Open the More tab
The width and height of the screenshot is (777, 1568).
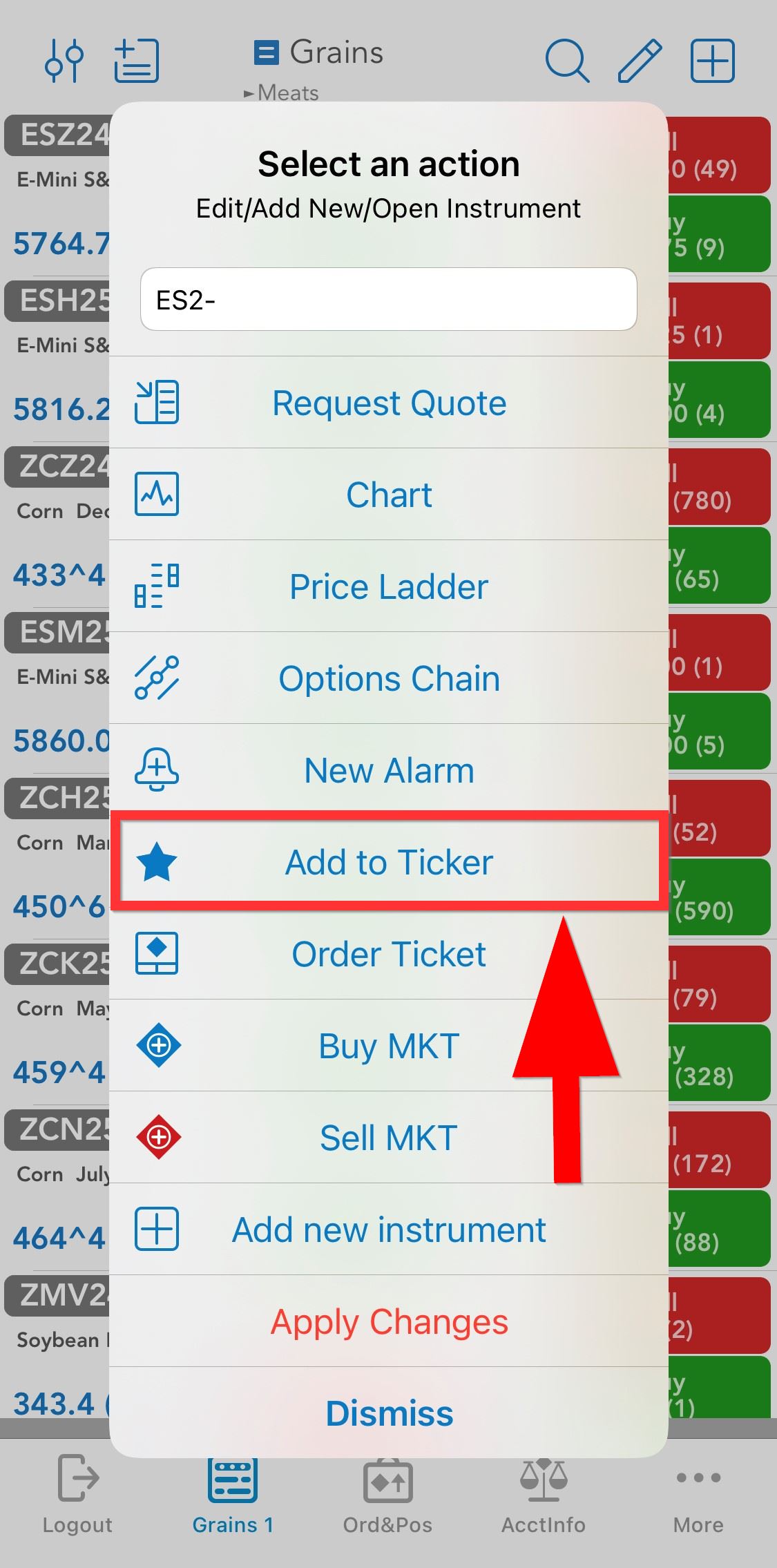(x=698, y=1497)
